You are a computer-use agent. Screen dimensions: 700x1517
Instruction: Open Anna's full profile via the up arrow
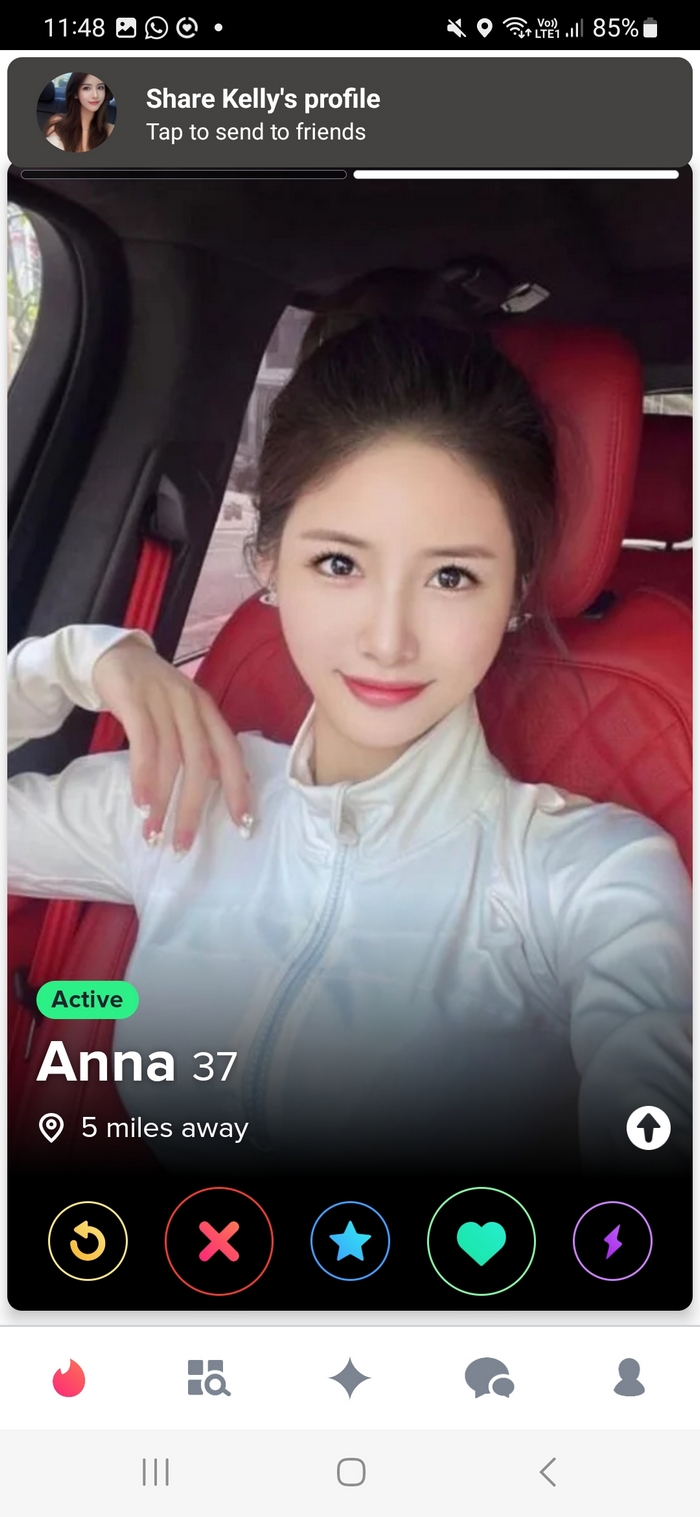(648, 1128)
